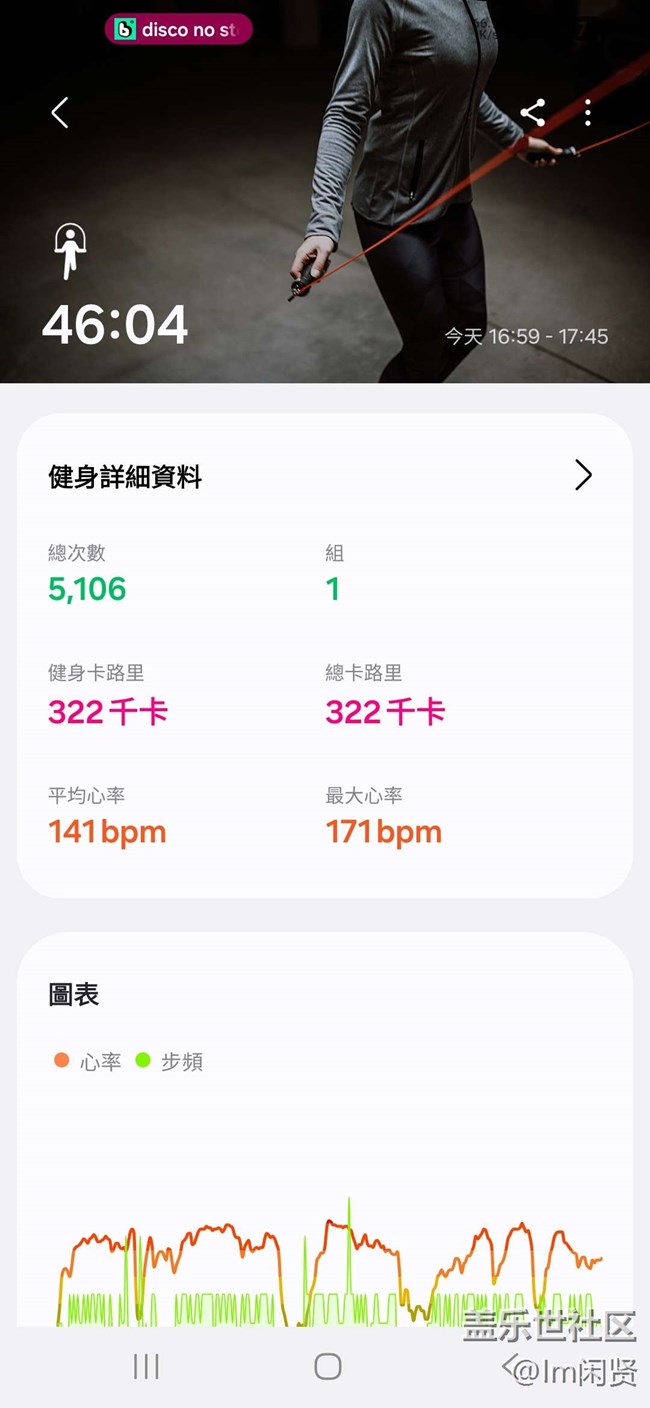Open the disco no st music pill
650x1408 pixels.
178,30
